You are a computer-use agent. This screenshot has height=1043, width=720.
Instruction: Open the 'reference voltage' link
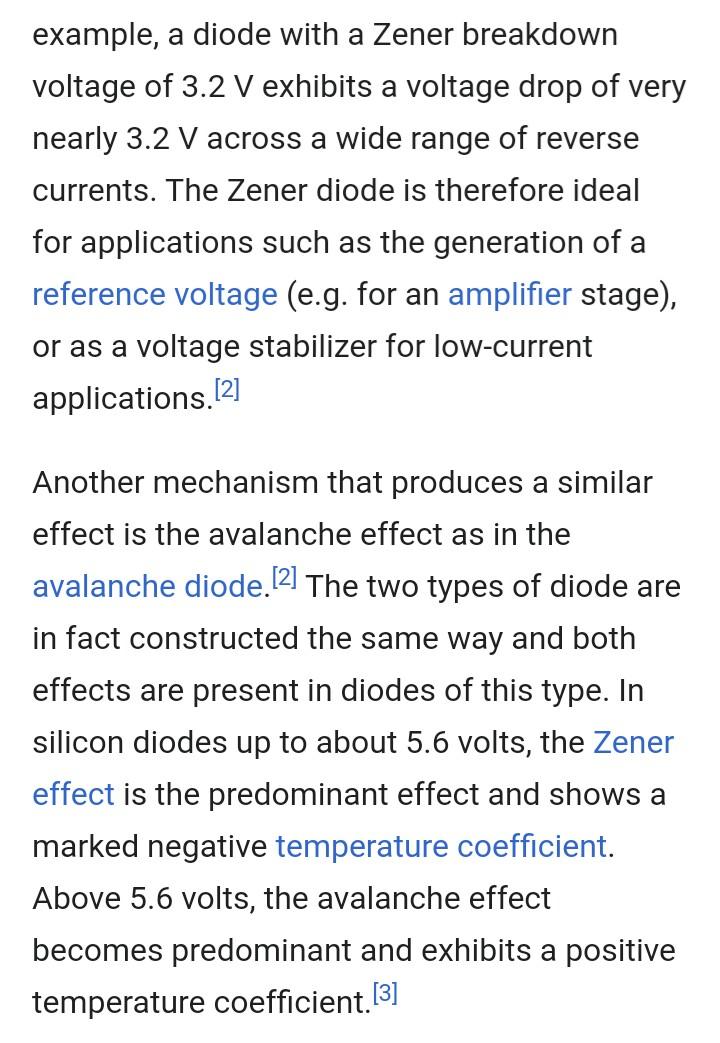coord(155,294)
